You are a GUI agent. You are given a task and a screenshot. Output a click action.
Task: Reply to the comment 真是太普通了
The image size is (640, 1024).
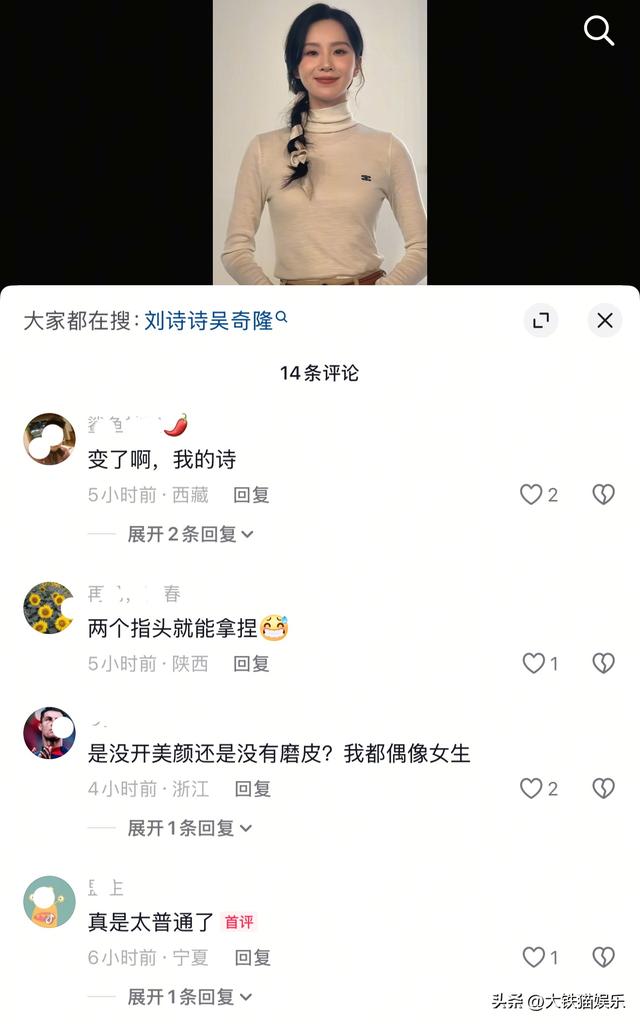pos(253,957)
